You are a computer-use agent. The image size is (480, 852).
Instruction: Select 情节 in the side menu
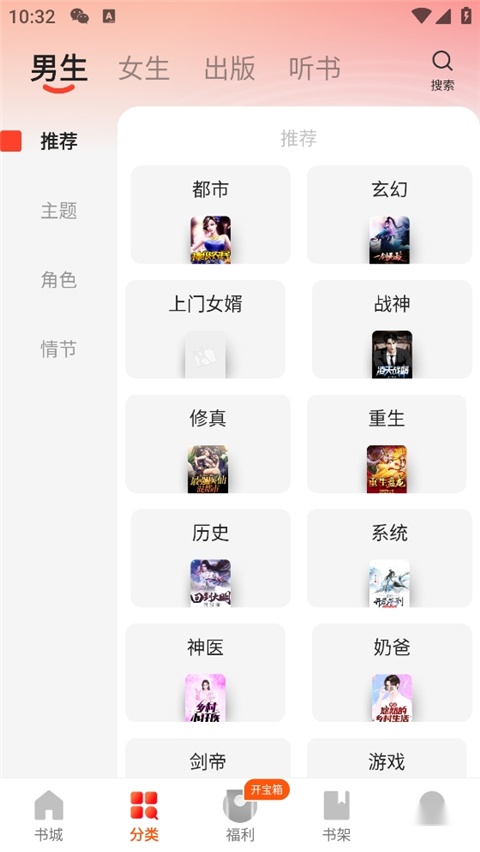pyautogui.click(x=59, y=349)
